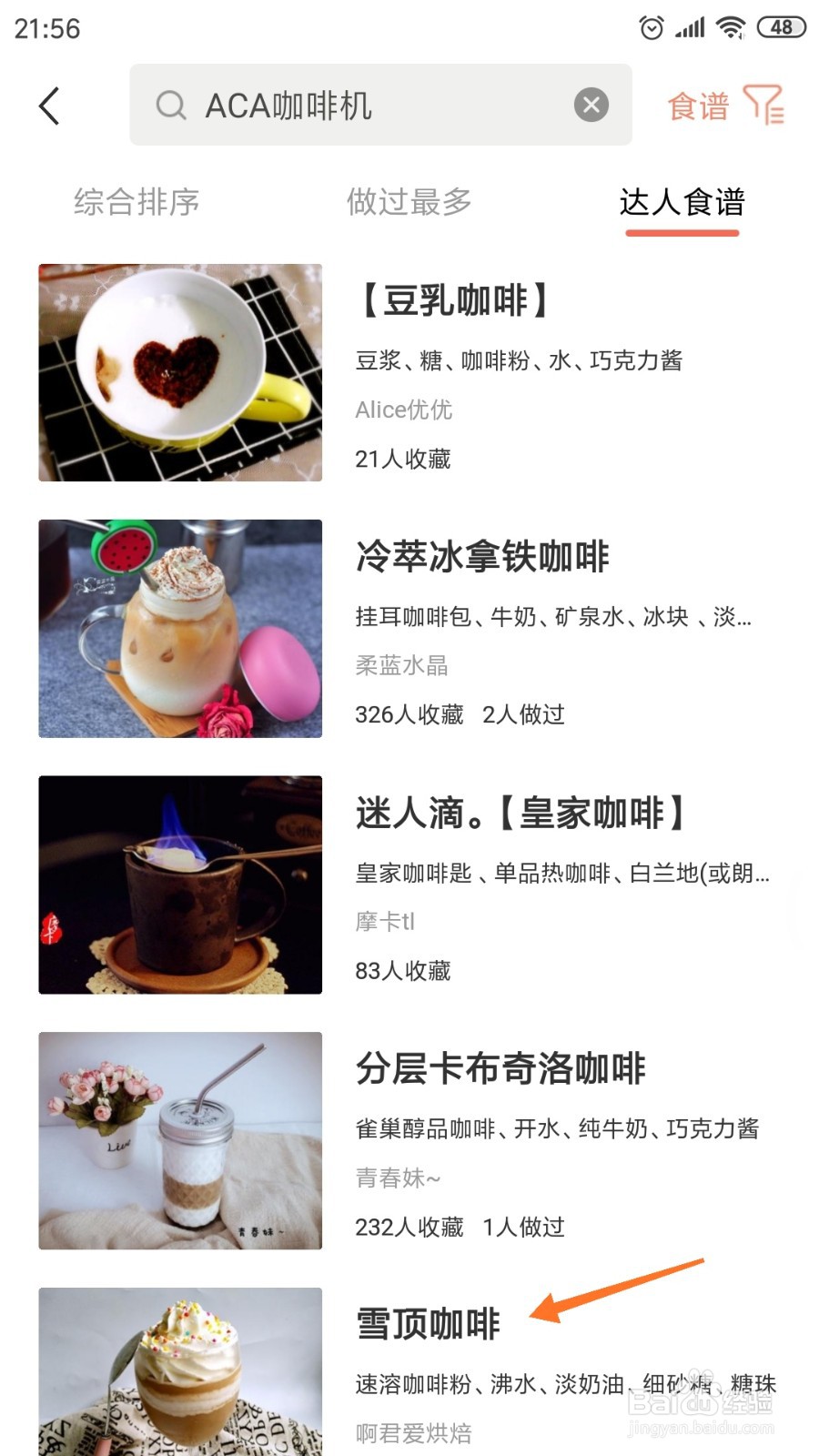The image size is (819, 1456).
Task: Clear the search text with the X icon
Action: click(591, 104)
